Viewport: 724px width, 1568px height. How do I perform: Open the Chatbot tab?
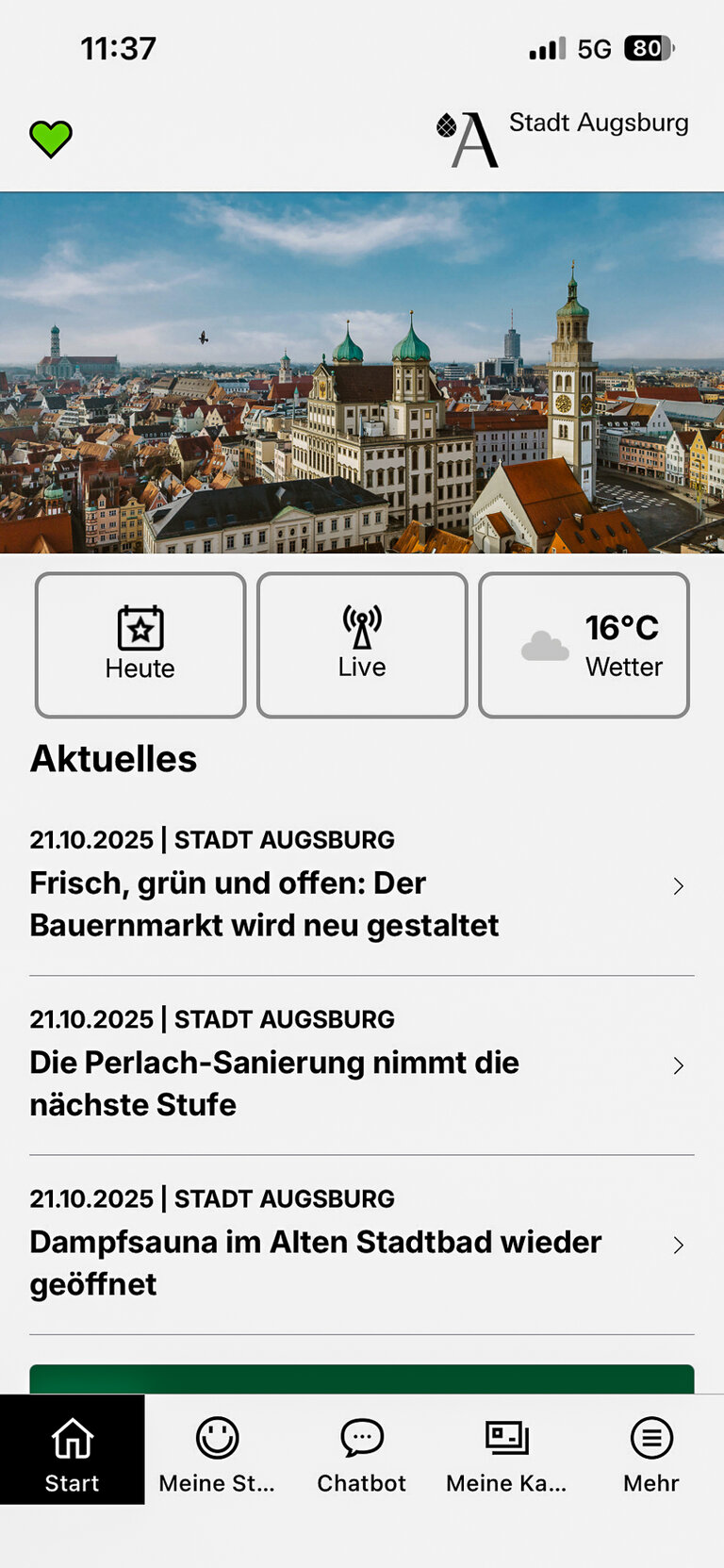[x=362, y=1450]
